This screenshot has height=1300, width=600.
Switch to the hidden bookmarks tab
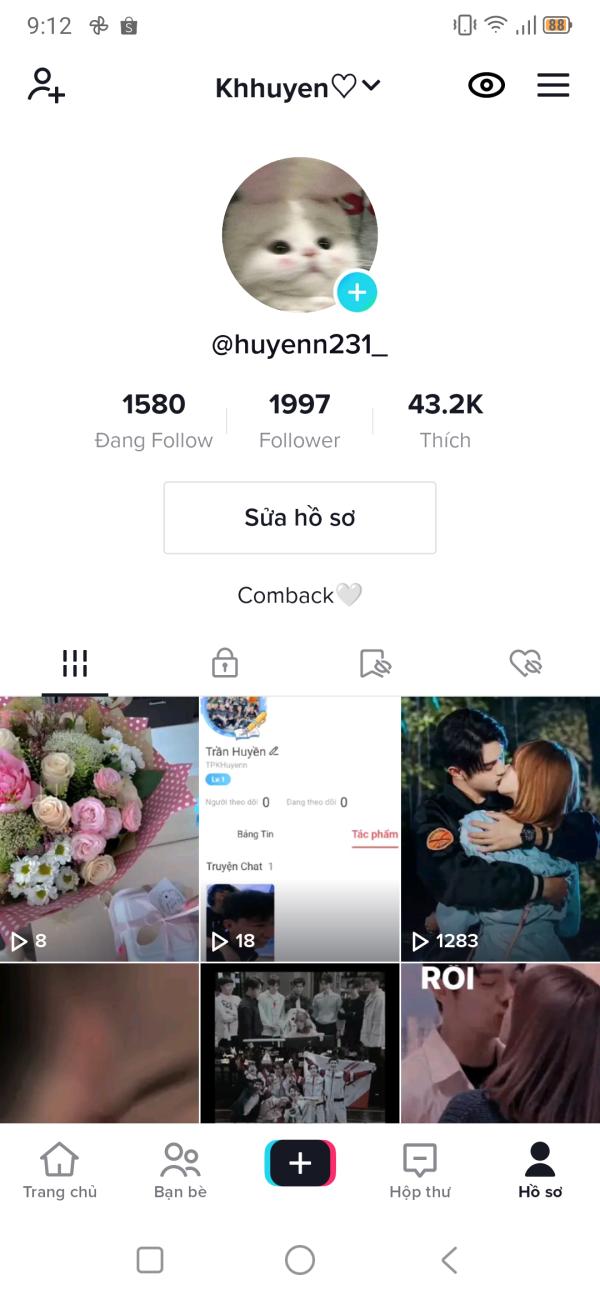click(x=375, y=662)
